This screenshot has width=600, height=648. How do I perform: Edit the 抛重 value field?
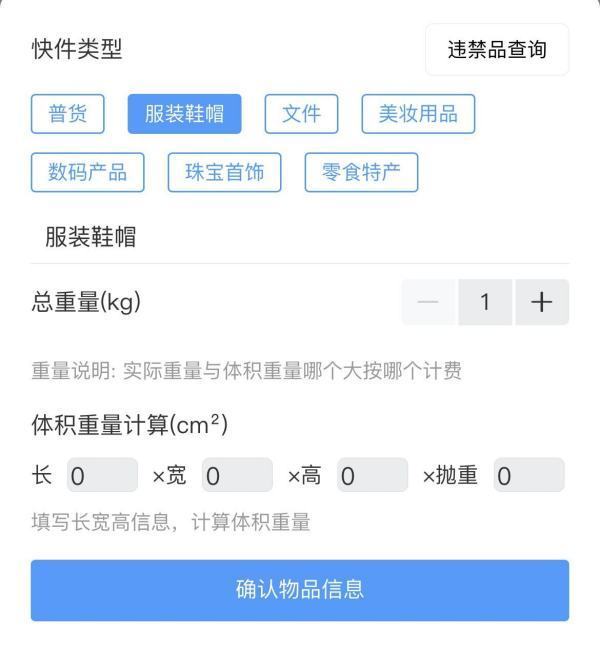[x=528, y=476]
